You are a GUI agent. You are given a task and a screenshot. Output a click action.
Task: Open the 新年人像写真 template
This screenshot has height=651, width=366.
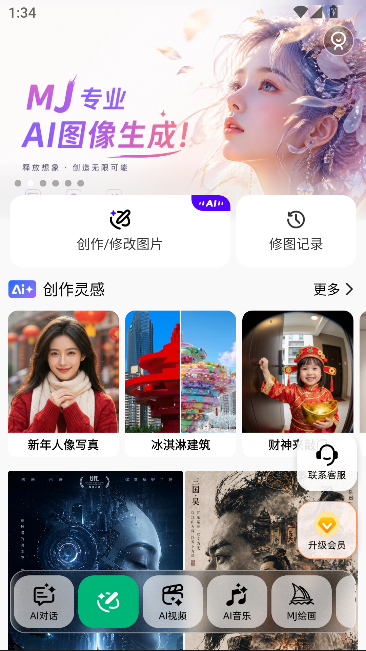click(63, 384)
